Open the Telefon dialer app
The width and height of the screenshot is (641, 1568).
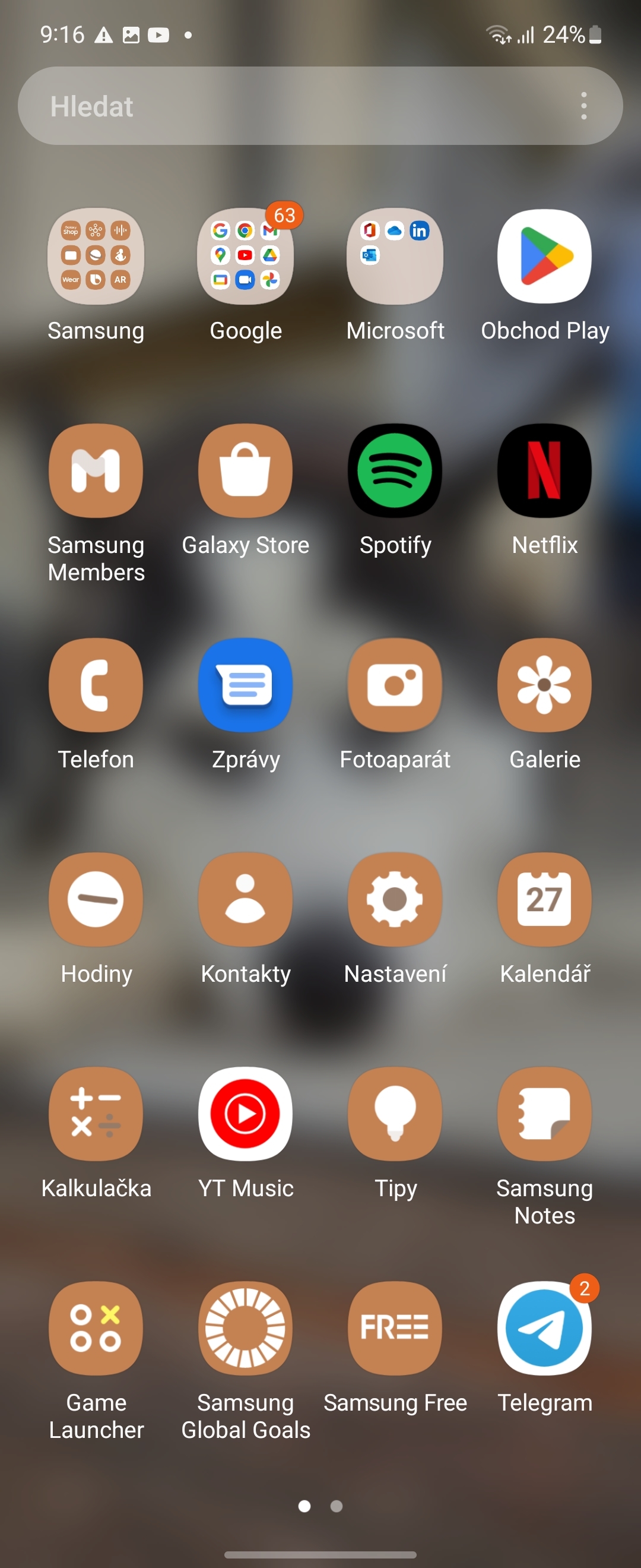96,685
